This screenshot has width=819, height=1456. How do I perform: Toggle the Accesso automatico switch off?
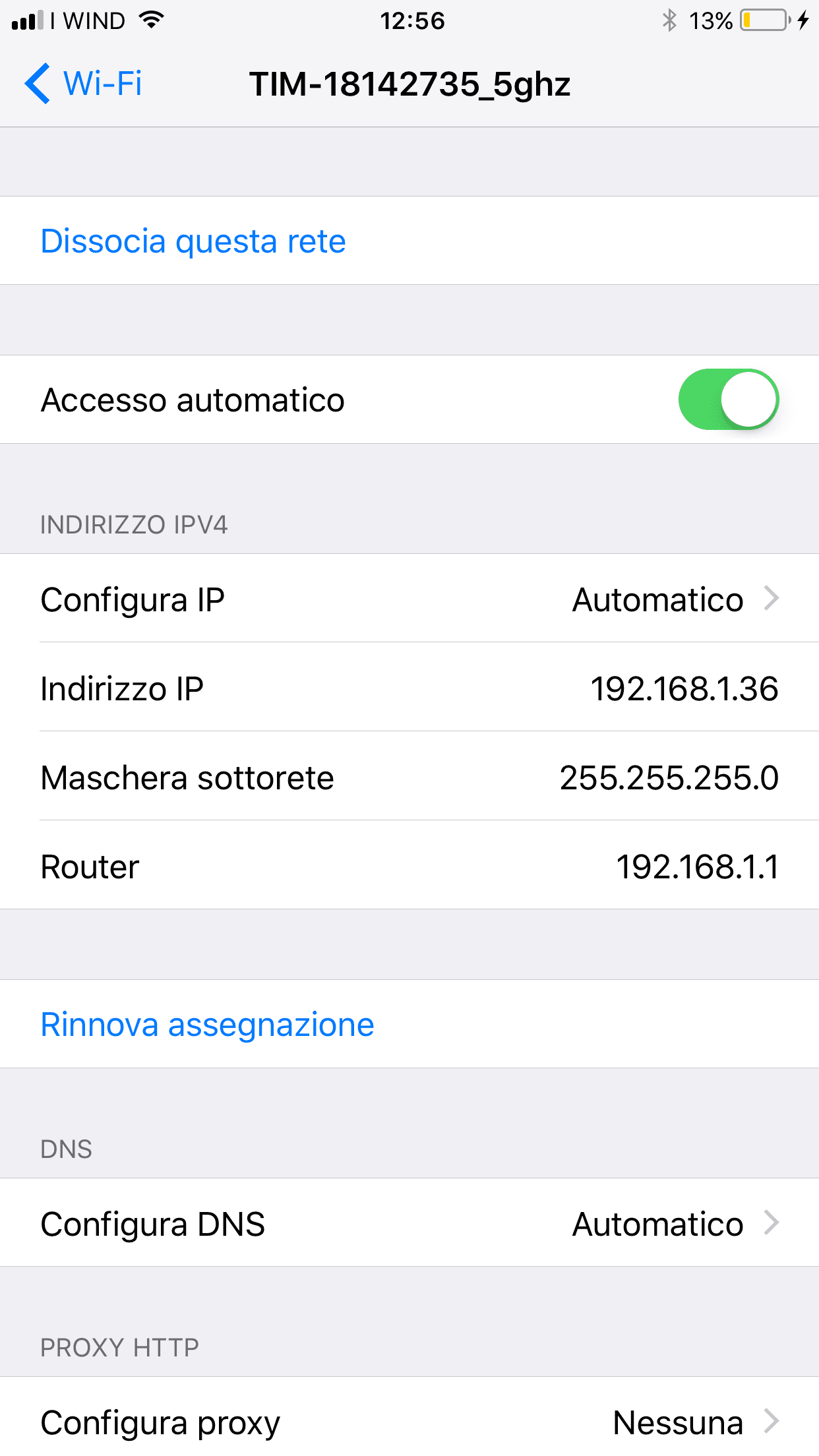point(728,400)
